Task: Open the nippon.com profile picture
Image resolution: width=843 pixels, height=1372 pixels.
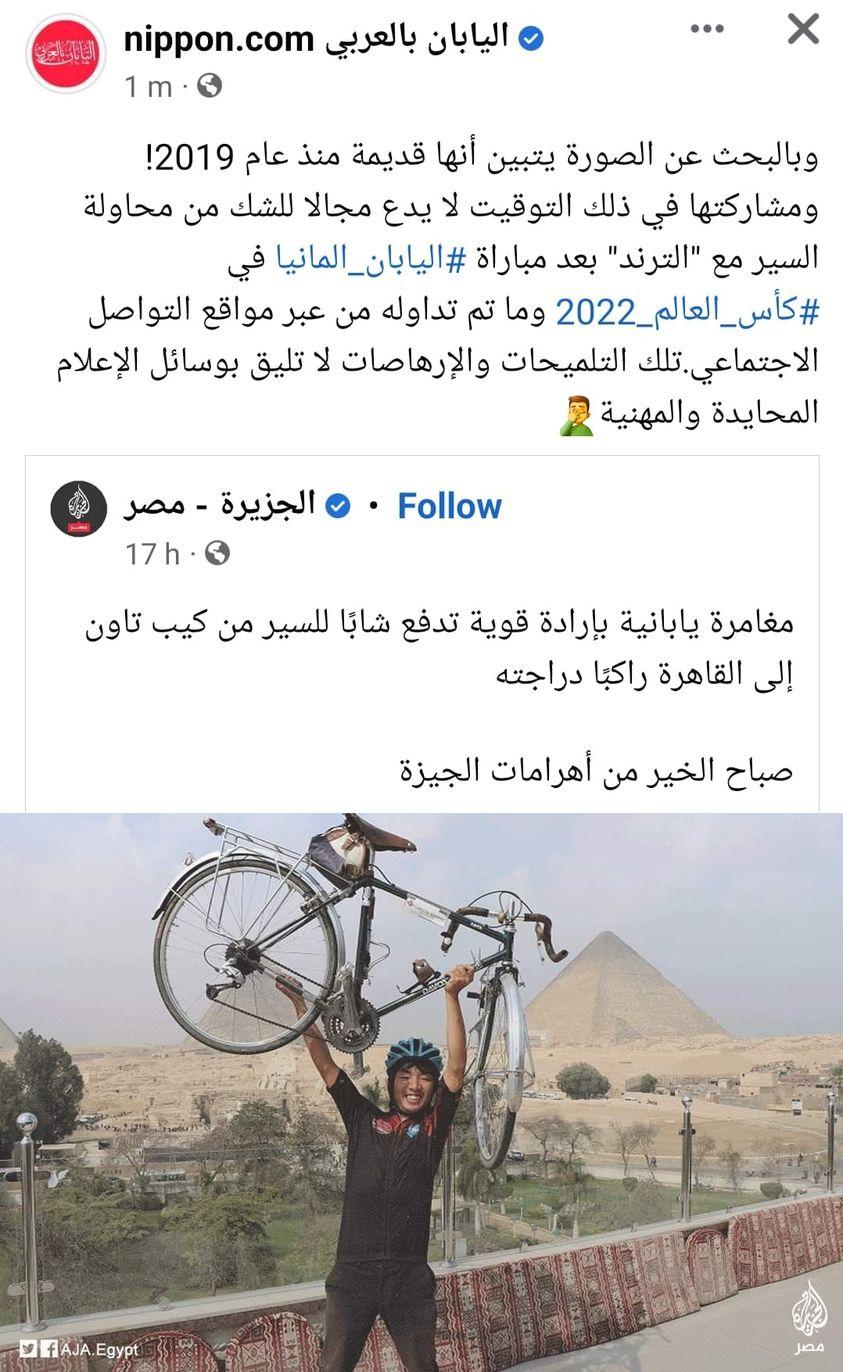Action: [65, 53]
